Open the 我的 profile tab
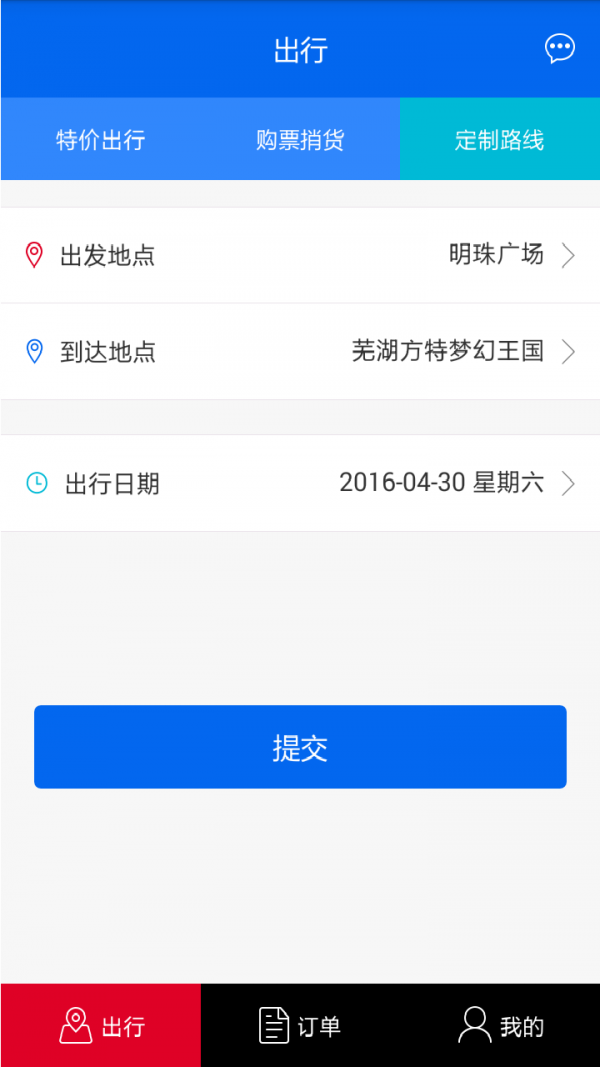Screen dimensions: 600x1067 [500, 1026]
